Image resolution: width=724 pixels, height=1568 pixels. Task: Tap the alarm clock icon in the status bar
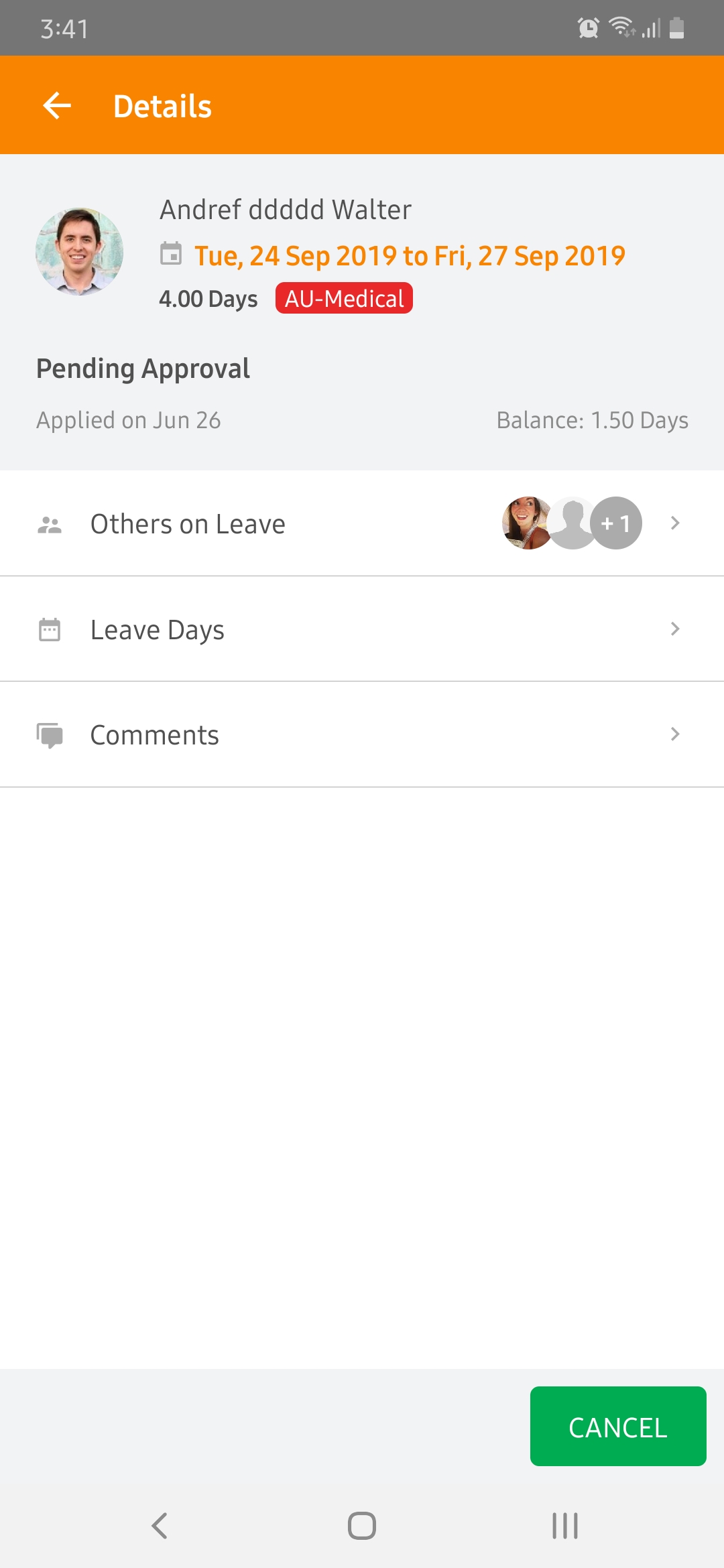point(587,27)
